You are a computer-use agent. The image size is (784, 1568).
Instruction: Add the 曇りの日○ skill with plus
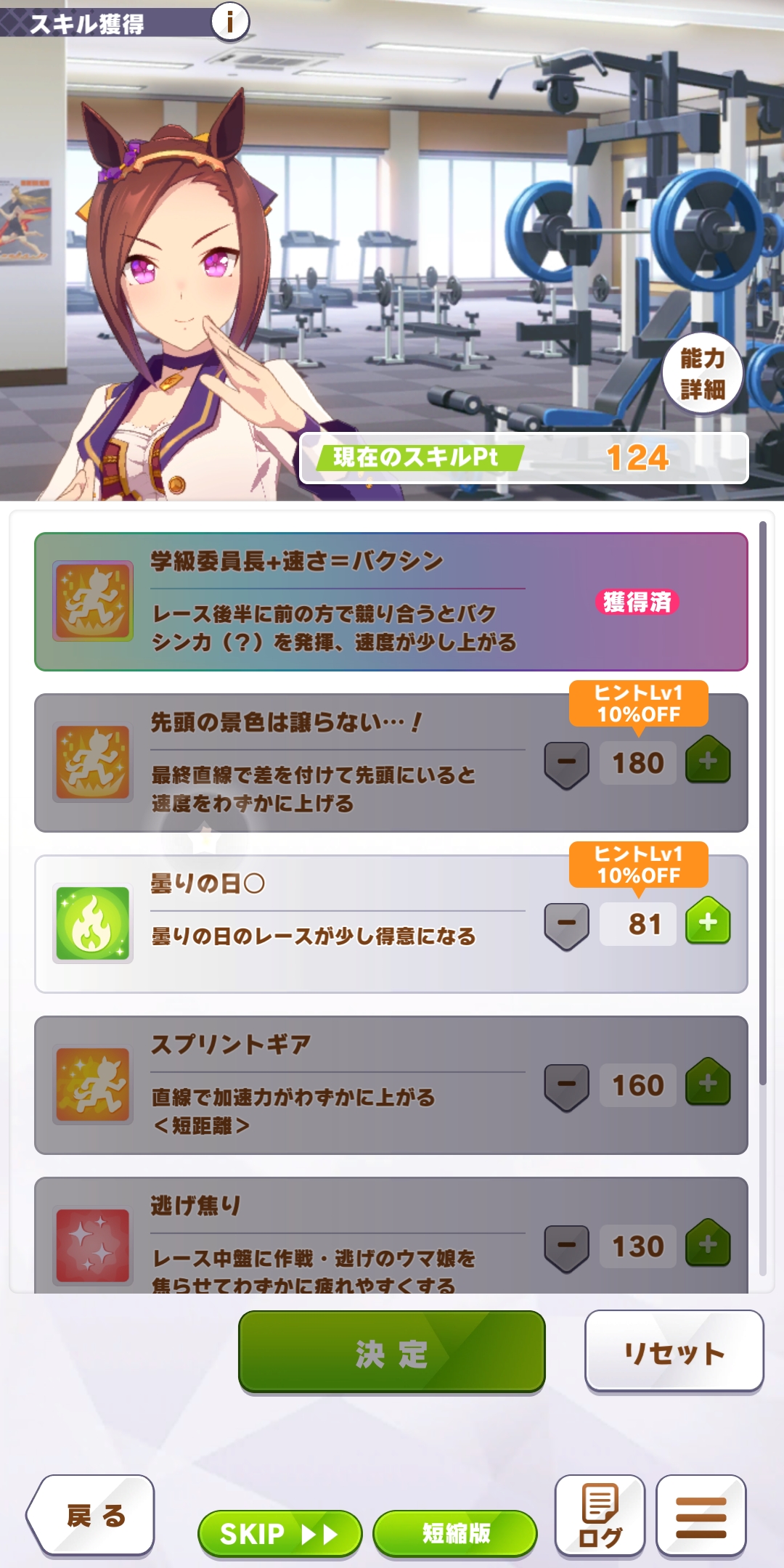click(x=708, y=921)
